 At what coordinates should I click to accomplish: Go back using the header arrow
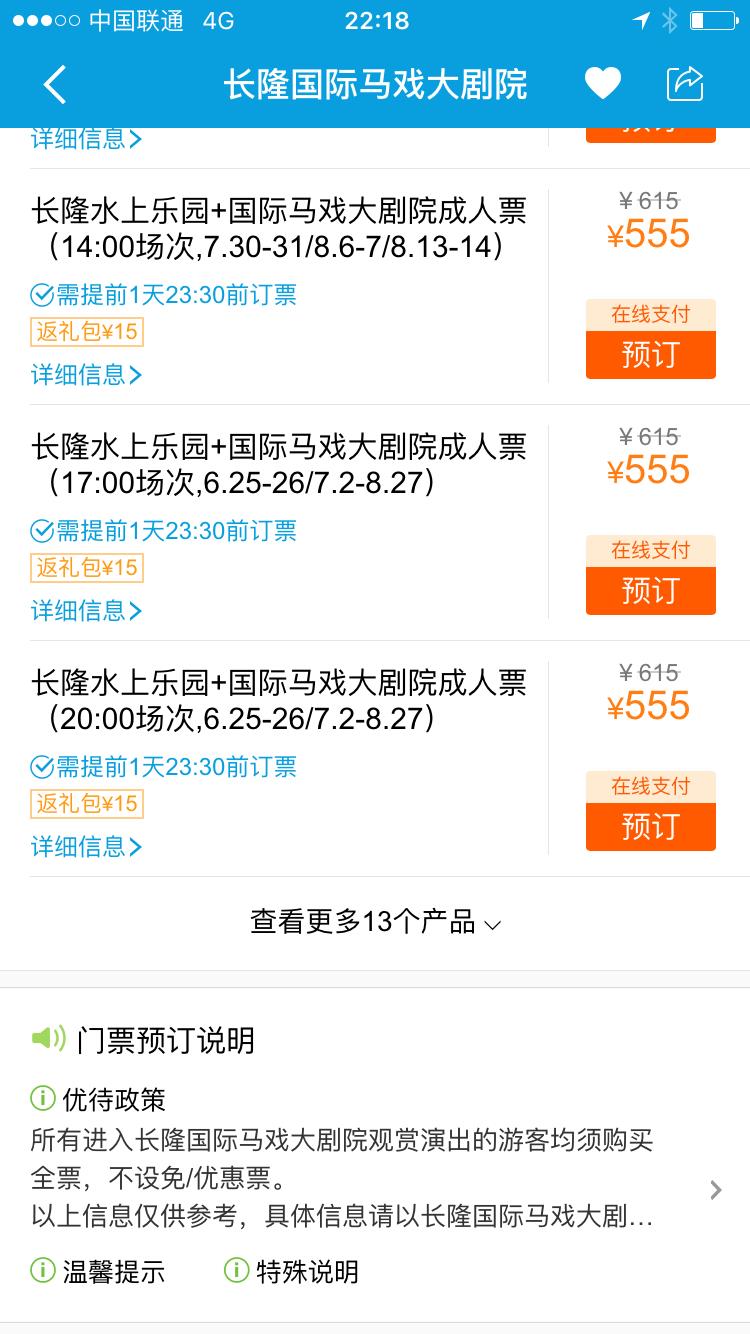pyautogui.click(x=55, y=85)
